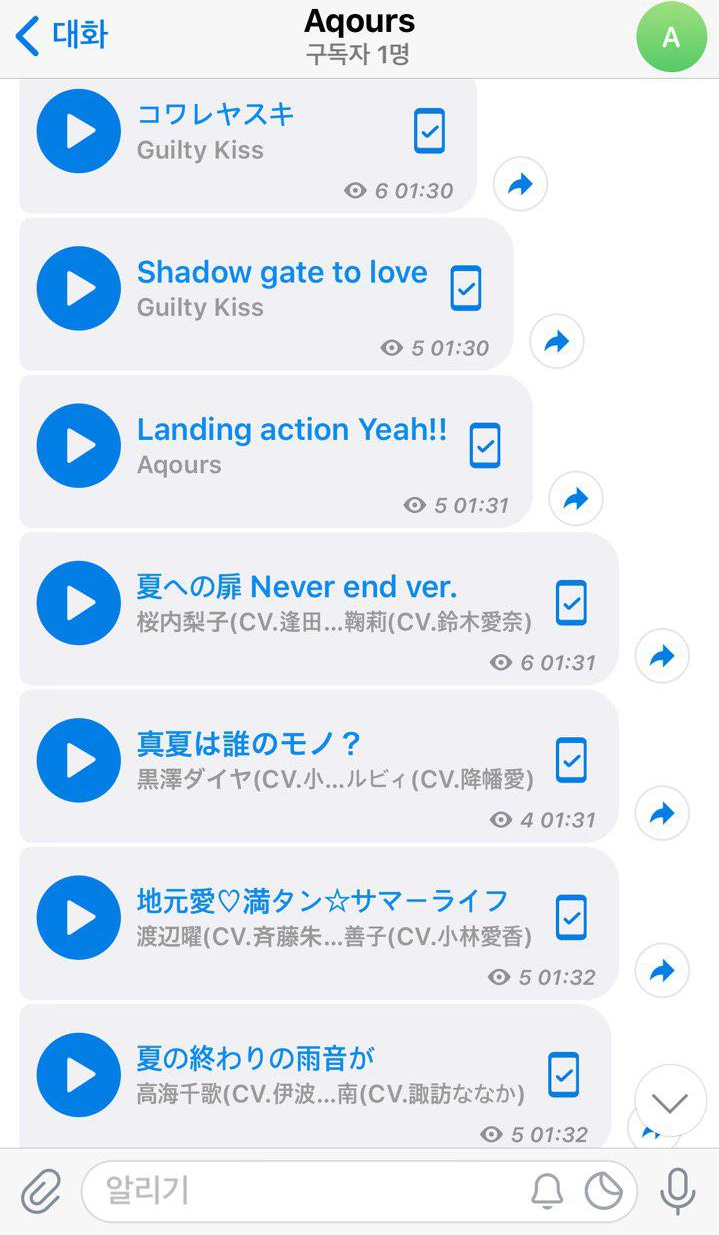This screenshot has height=1235, width=719.
Task: Play Landing action Yeah!! track
Action: [x=79, y=446]
